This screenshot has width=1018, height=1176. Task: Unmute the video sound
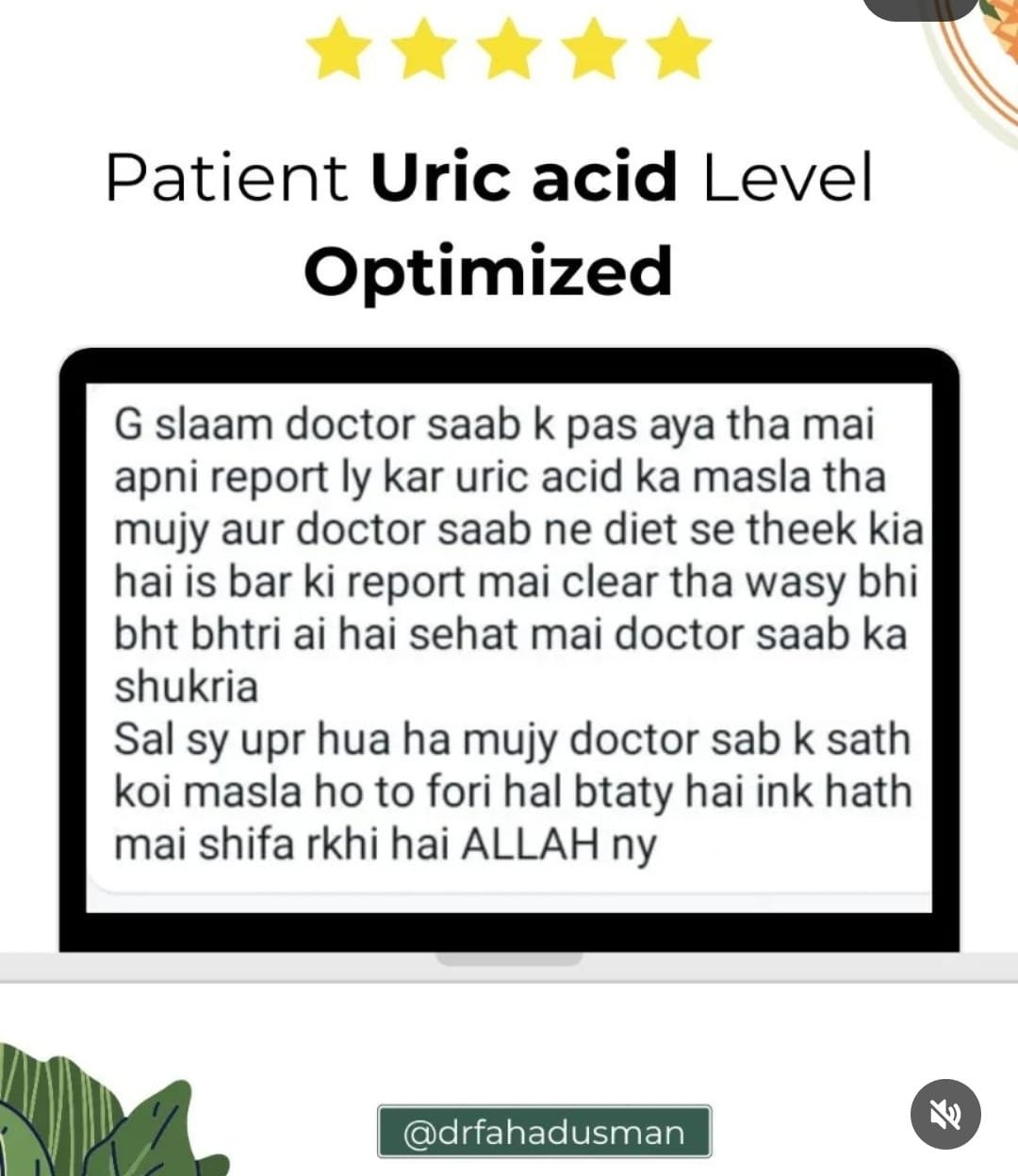[x=945, y=1114]
